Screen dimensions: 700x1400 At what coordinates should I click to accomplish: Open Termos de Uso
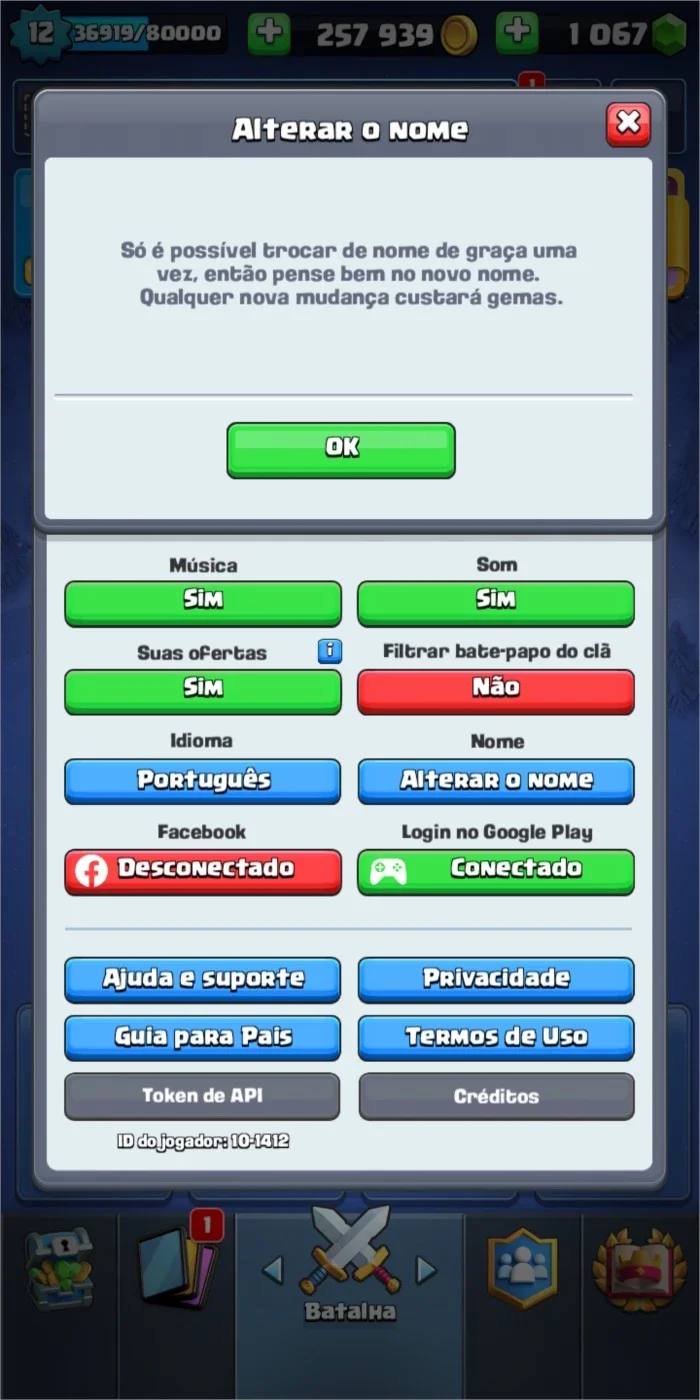[x=496, y=1038]
